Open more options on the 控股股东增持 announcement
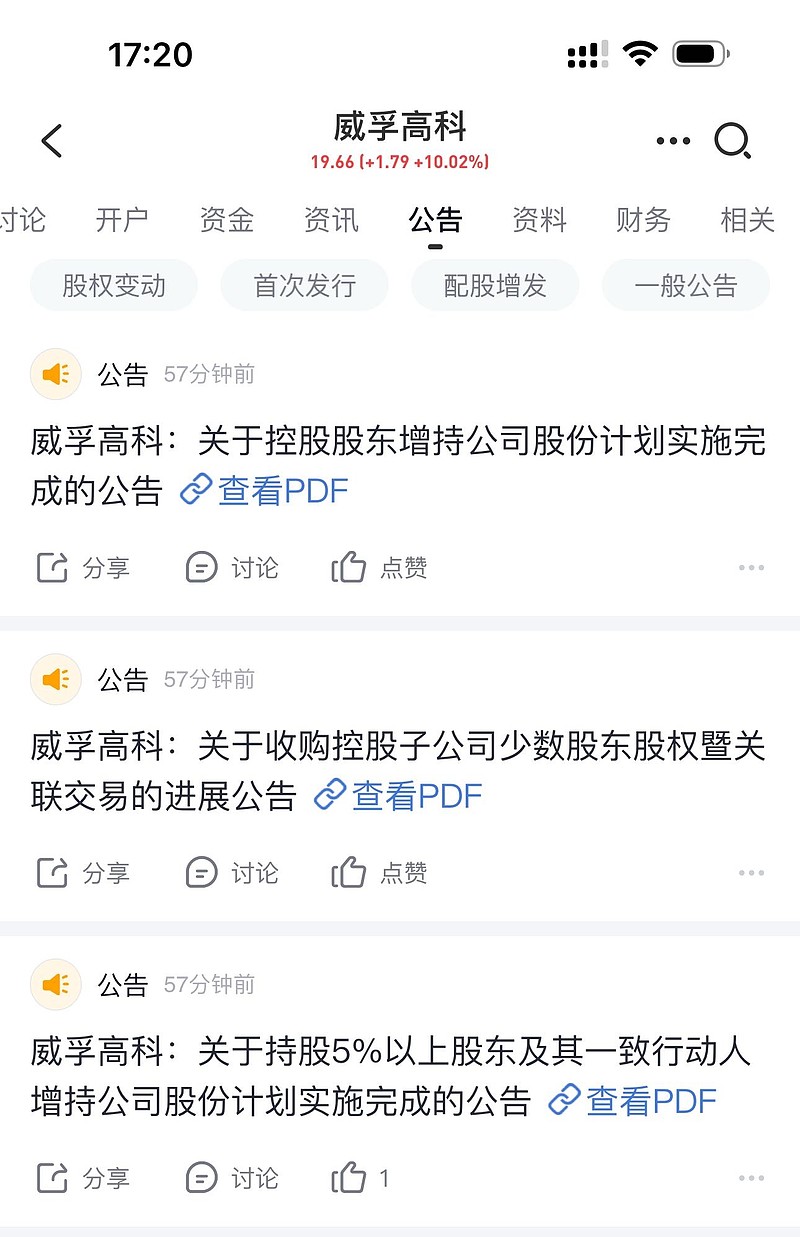 click(751, 568)
